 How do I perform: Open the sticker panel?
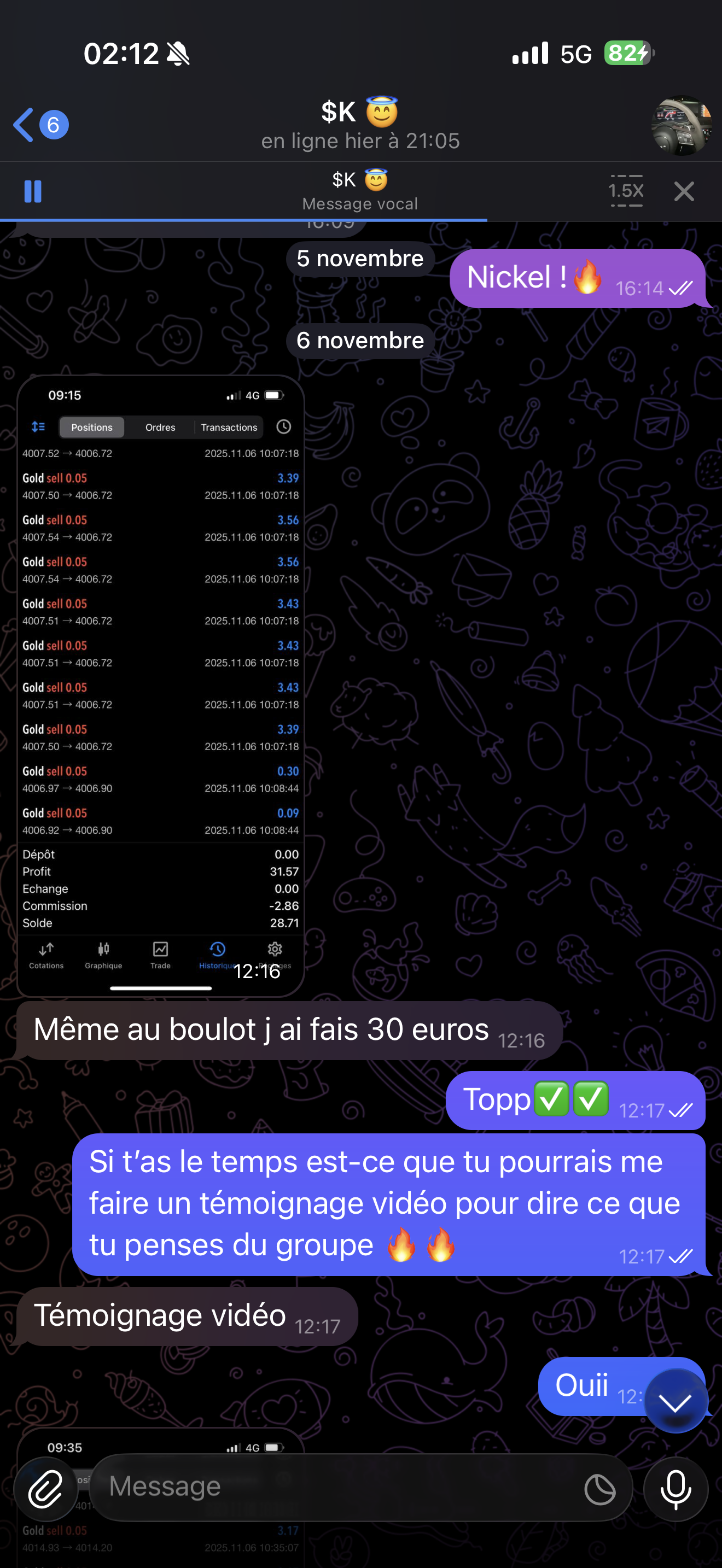point(599,1489)
